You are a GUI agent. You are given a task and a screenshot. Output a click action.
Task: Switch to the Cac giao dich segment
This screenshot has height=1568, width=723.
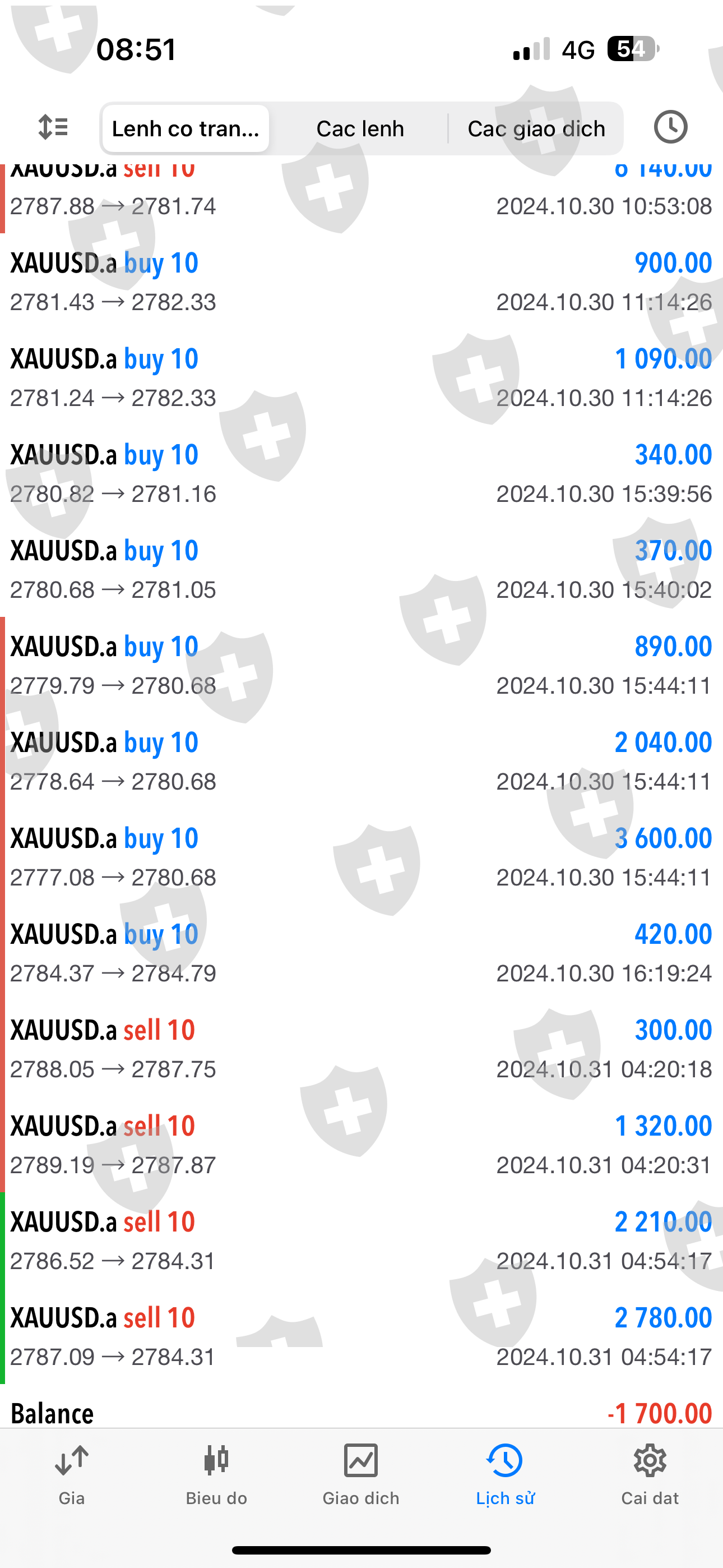coord(536,128)
